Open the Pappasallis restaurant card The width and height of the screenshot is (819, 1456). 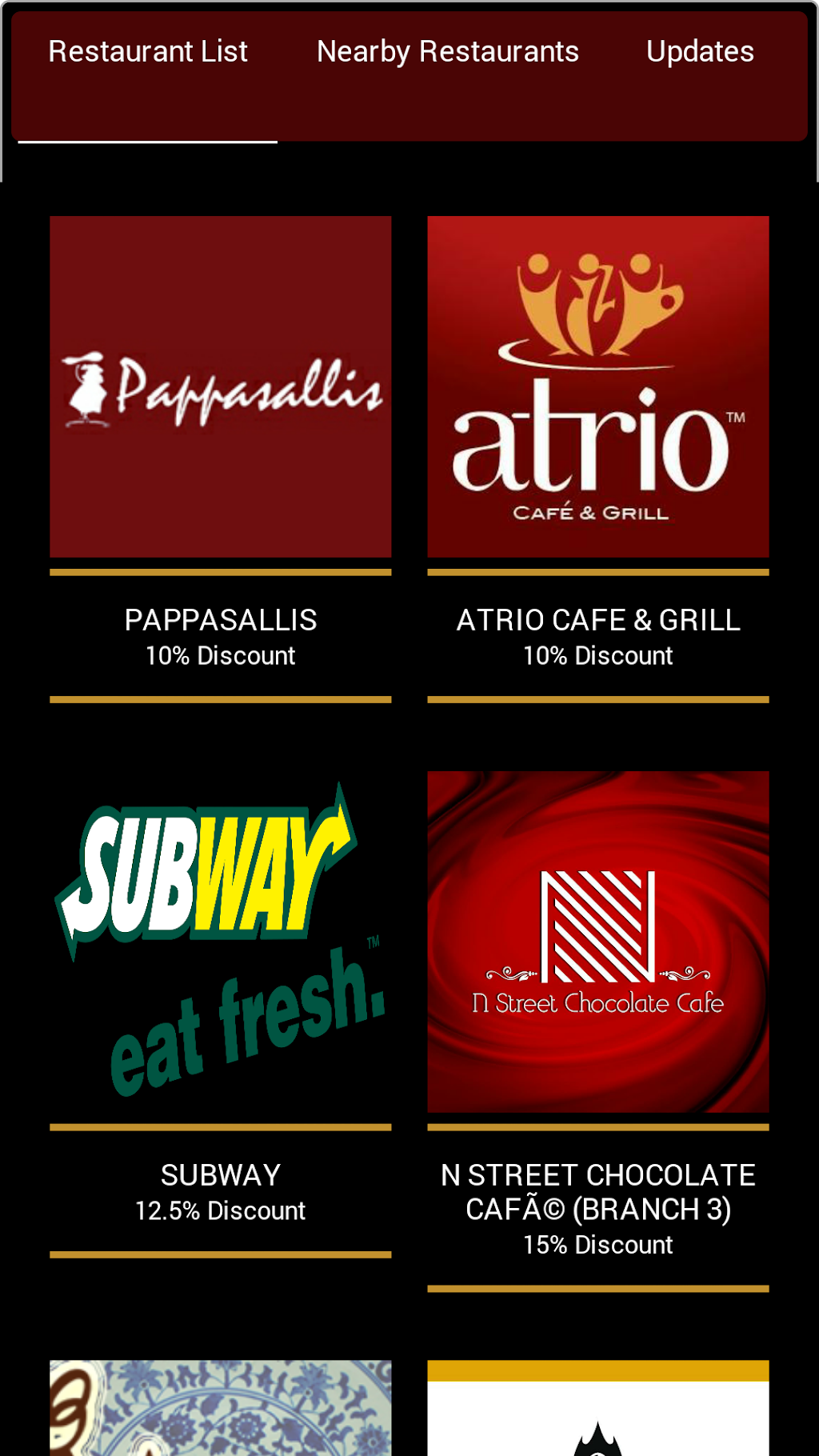pos(221,387)
